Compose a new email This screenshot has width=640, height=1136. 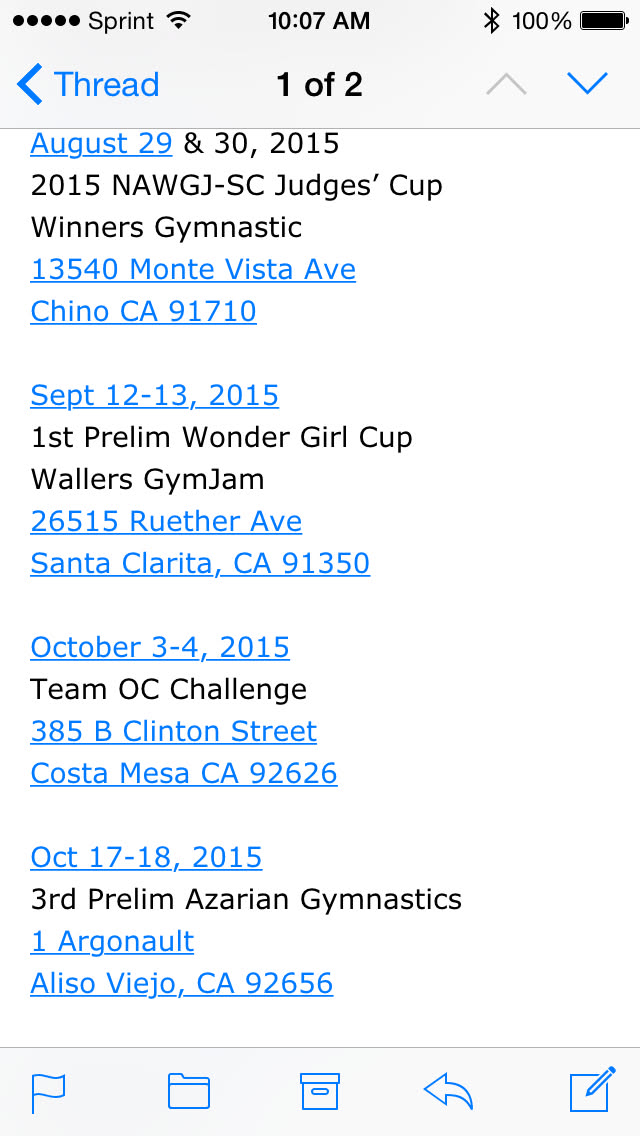(x=591, y=1091)
